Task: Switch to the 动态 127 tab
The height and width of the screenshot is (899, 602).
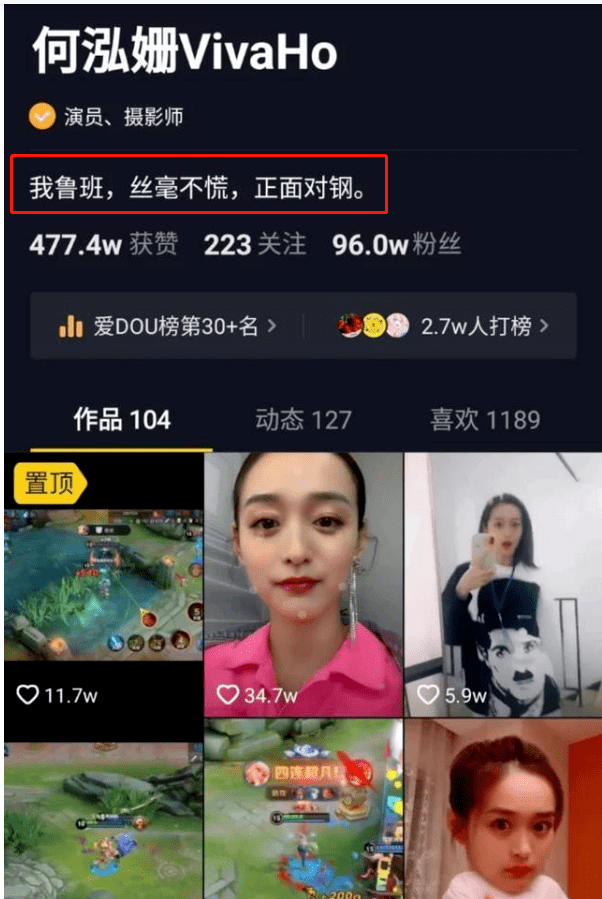Action: pos(303,419)
